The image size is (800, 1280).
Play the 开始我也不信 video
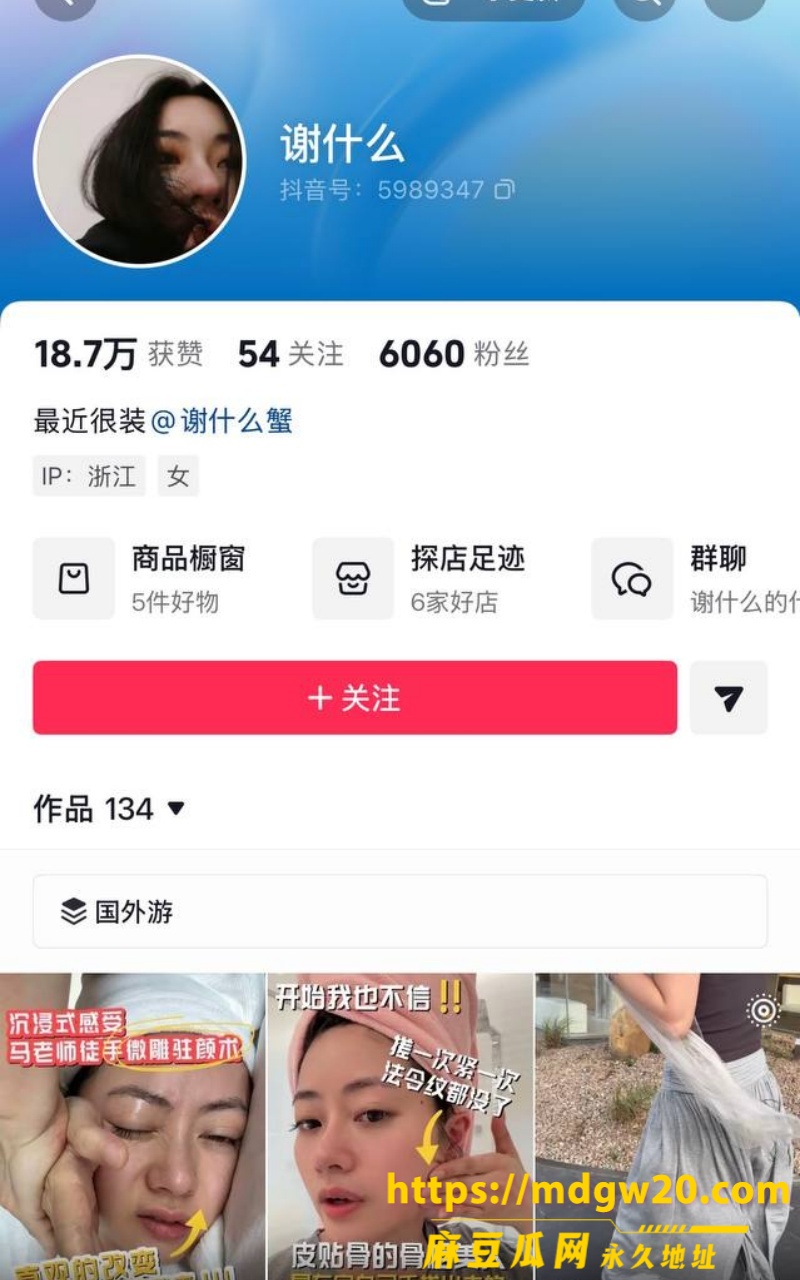point(400,1127)
